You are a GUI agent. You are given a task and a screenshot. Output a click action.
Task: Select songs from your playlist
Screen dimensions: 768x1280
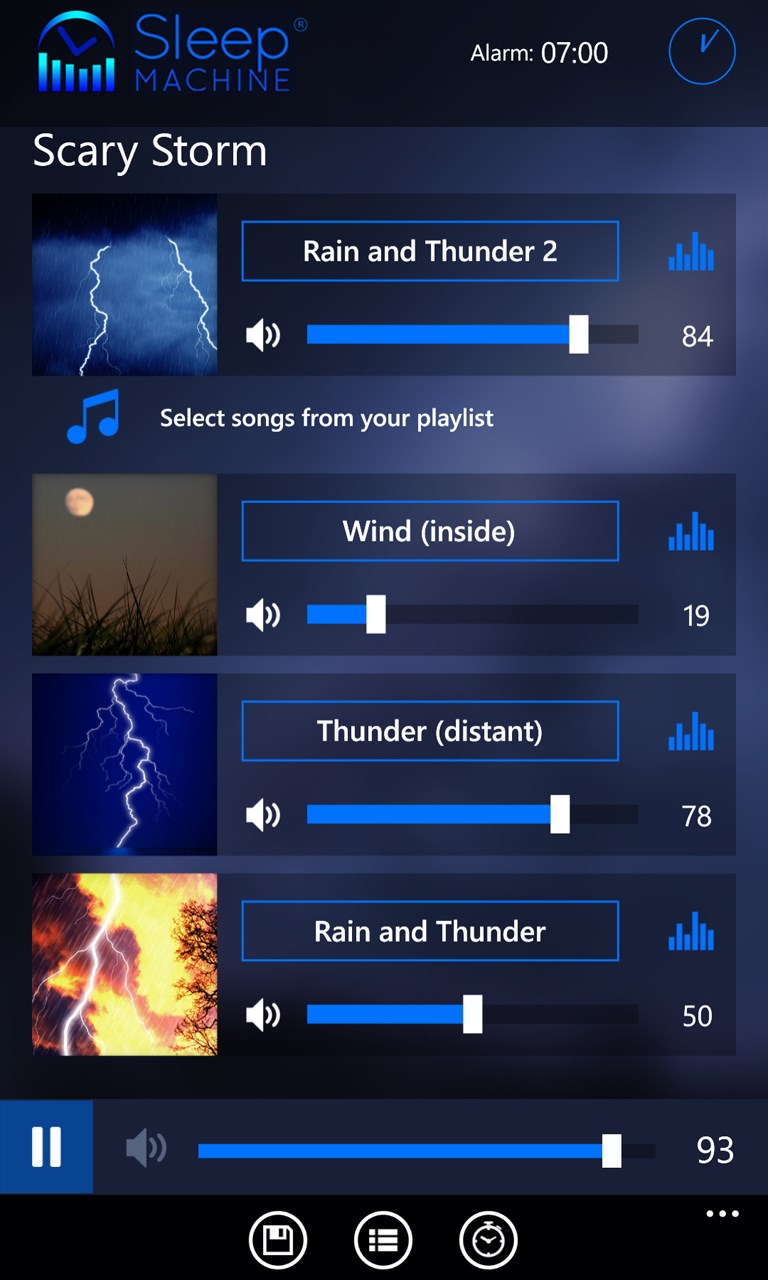click(326, 418)
